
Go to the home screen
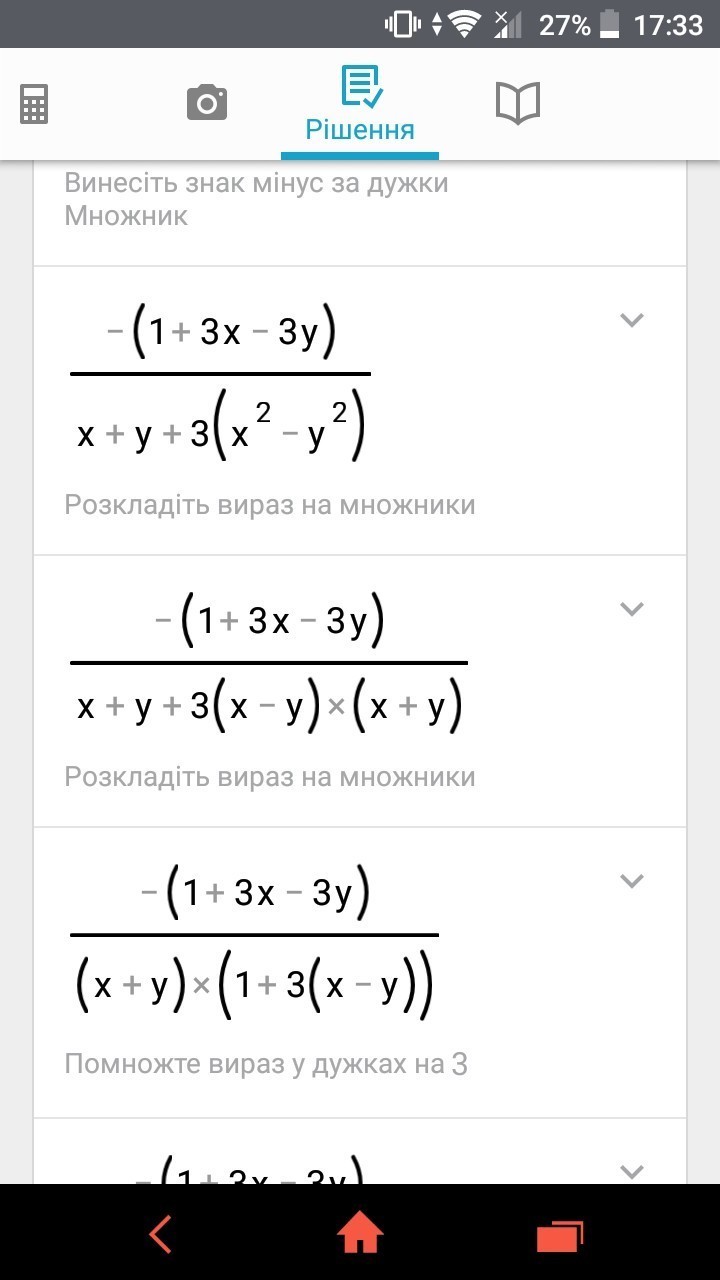pos(360,1234)
